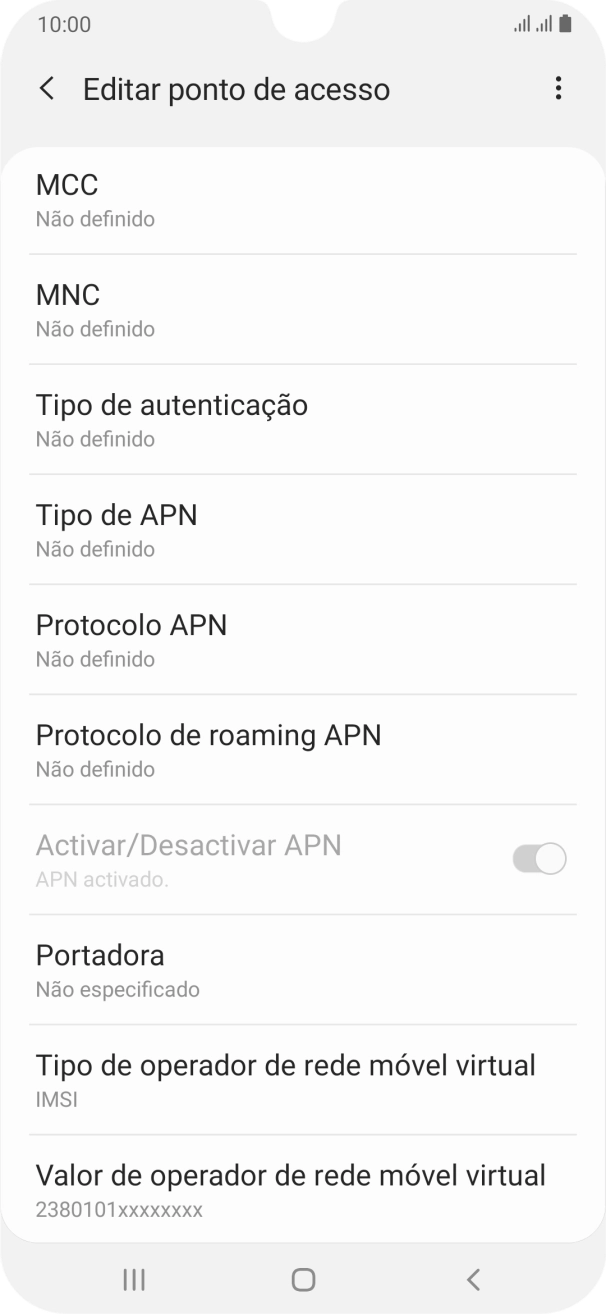Tap the system home button
Image resolution: width=606 pixels, height=1314 pixels.
click(303, 1279)
